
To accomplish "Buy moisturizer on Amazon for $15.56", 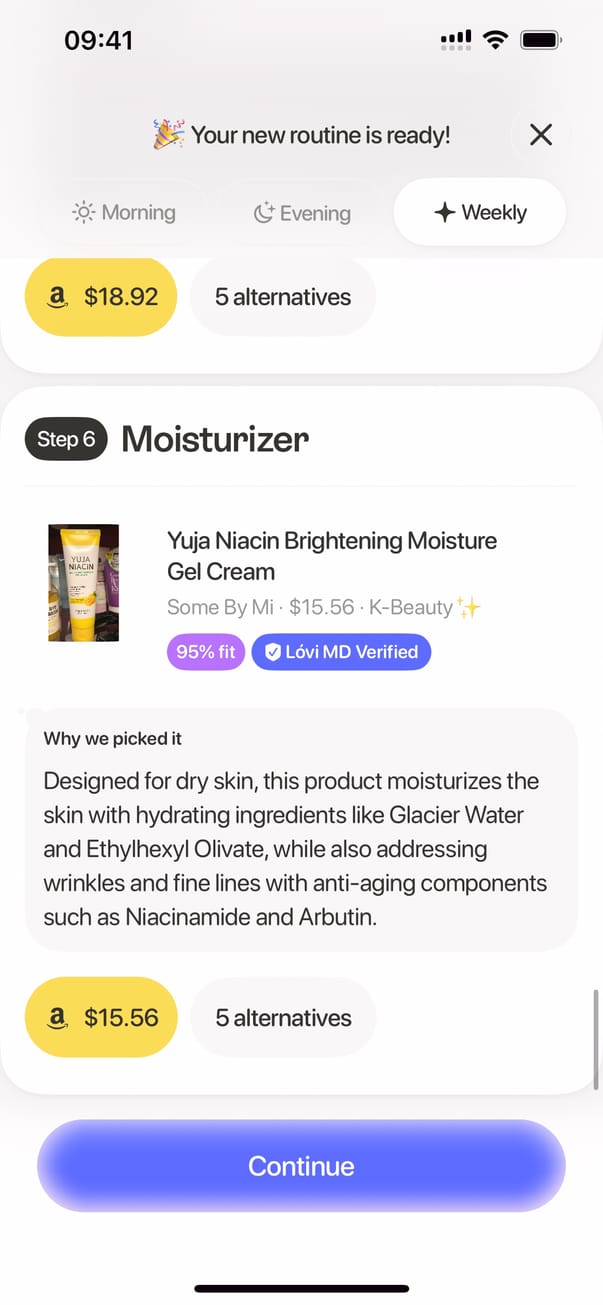I will (101, 1017).
